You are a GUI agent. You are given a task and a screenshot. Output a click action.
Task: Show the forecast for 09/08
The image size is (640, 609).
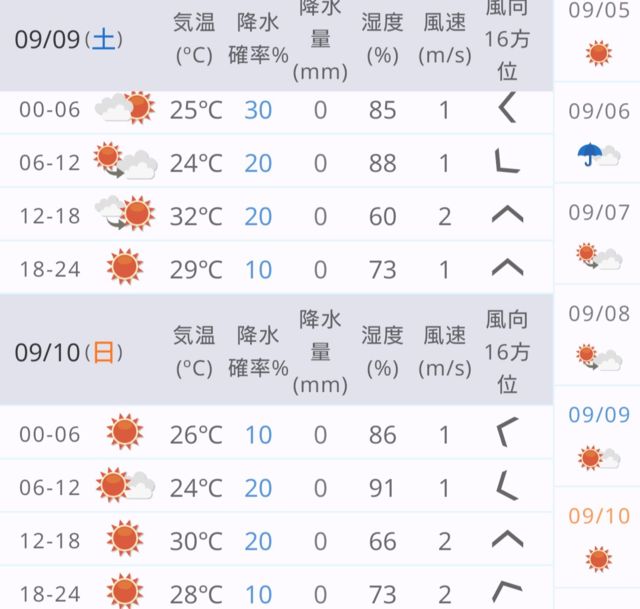(598, 336)
